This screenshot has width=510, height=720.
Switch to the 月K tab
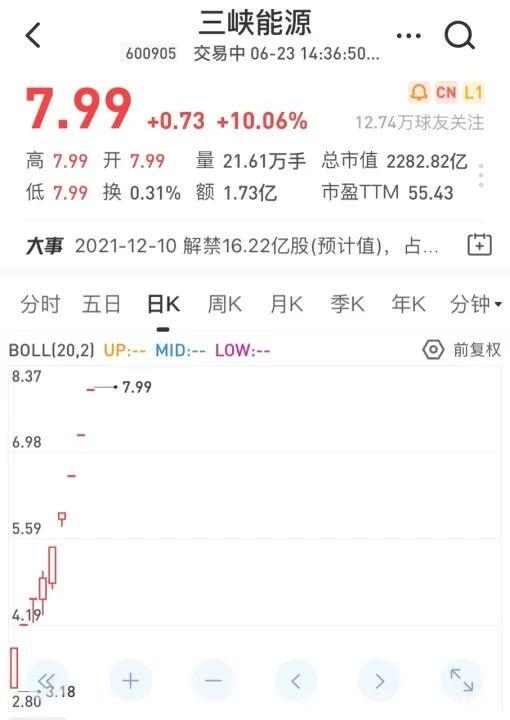pyautogui.click(x=286, y=304)
